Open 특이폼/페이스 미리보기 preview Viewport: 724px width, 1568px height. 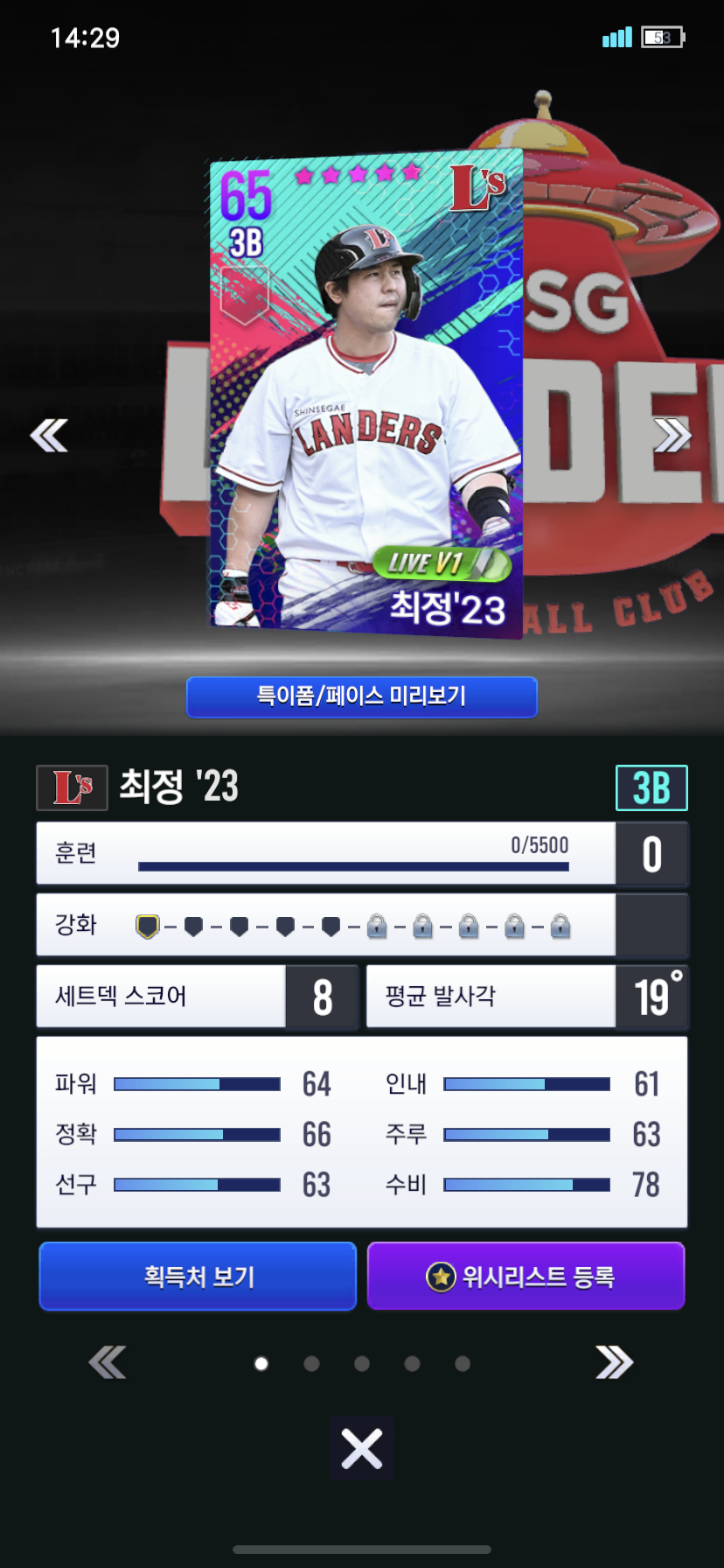[361, 696]
